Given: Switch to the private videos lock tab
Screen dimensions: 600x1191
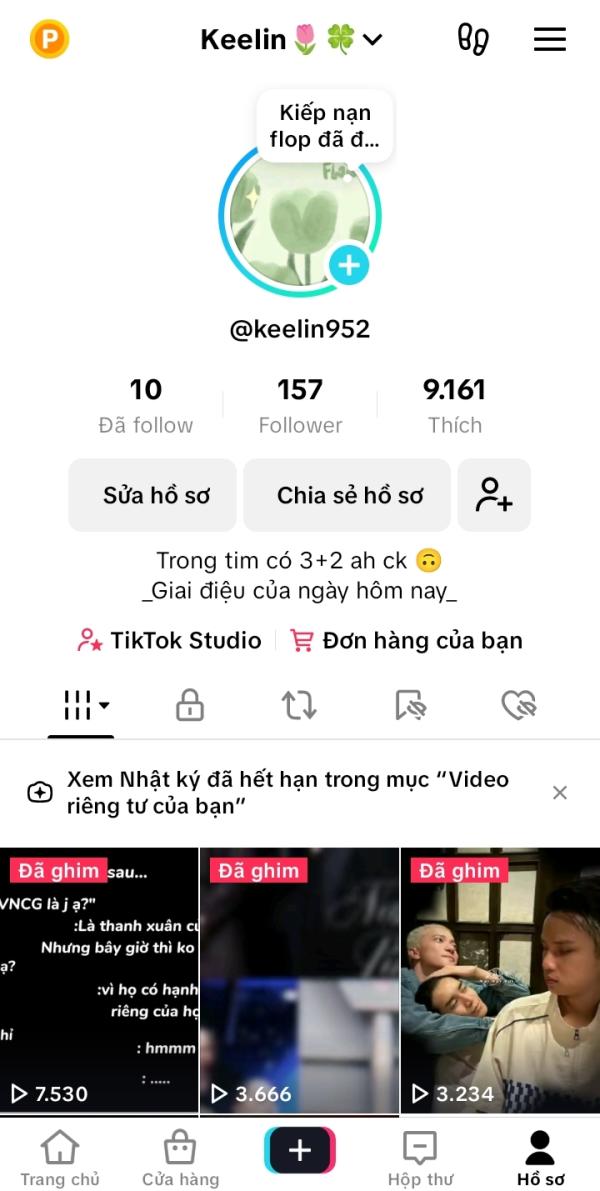Looking at the screenshot, I should (190, 706).
